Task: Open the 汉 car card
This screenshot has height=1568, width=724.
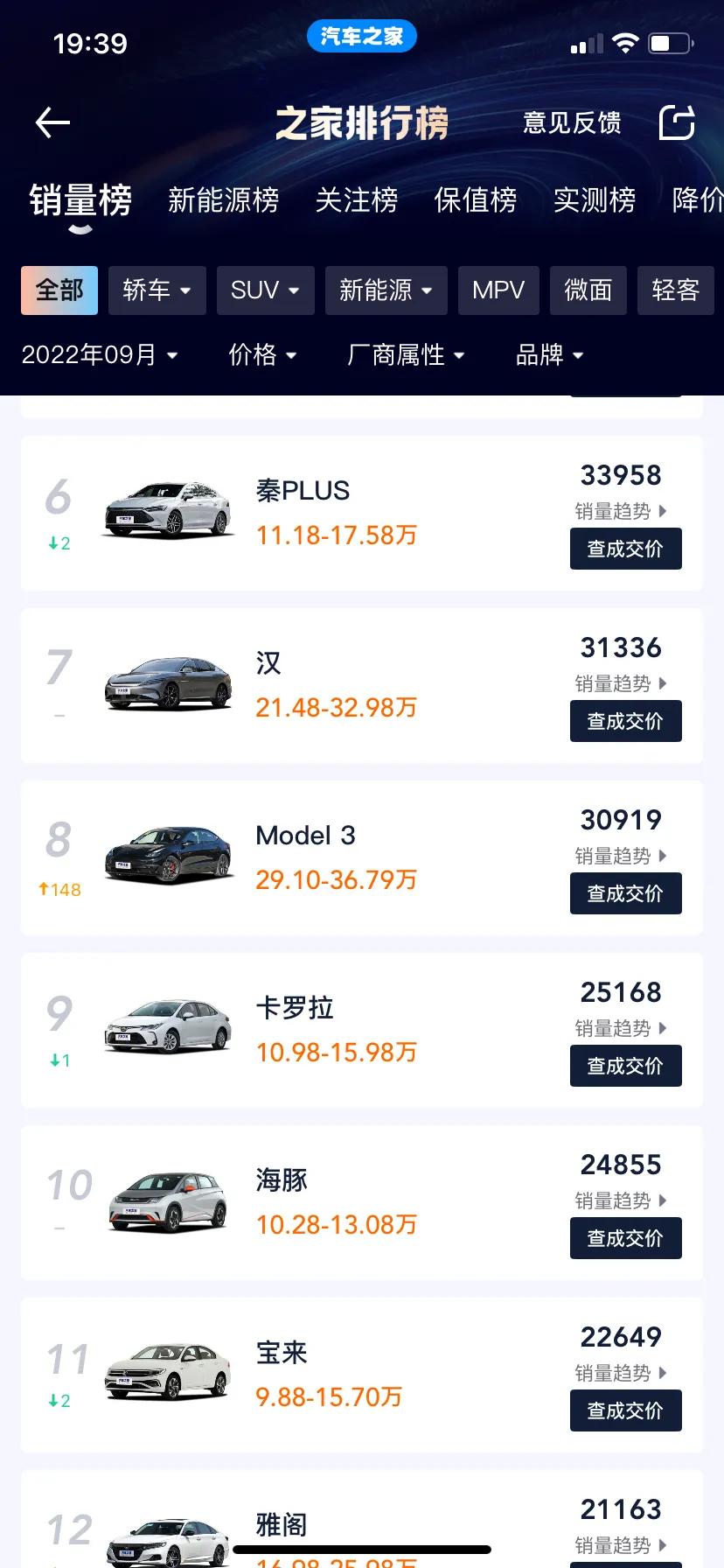Action: tap(362, 686)
